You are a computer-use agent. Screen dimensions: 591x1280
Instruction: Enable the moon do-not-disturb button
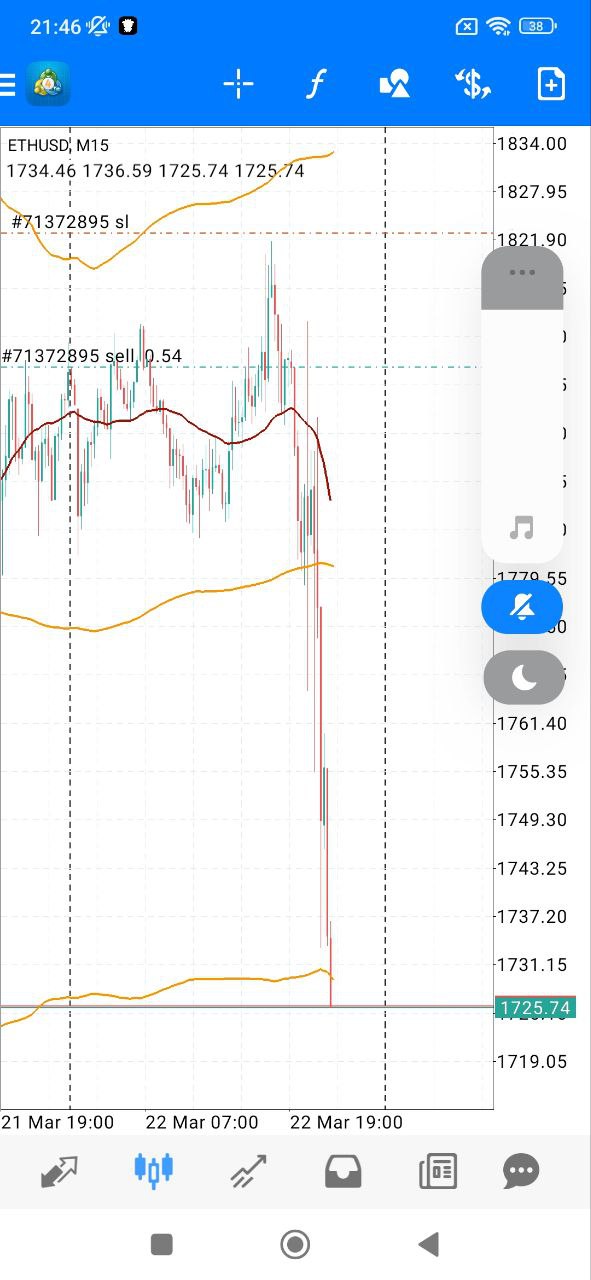[524, 678]
